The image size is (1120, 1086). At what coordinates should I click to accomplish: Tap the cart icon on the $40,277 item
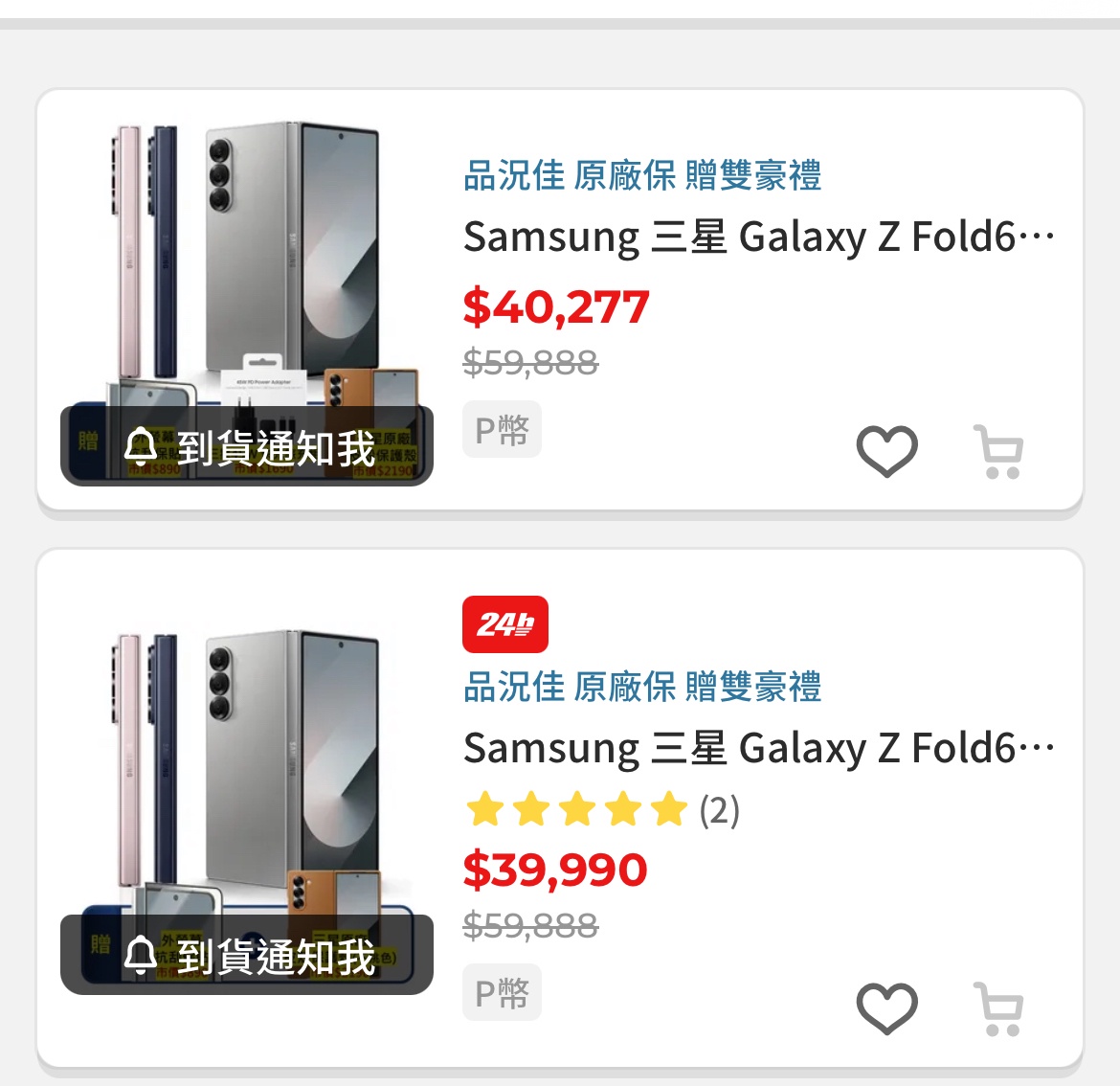(x=999, y=451)
